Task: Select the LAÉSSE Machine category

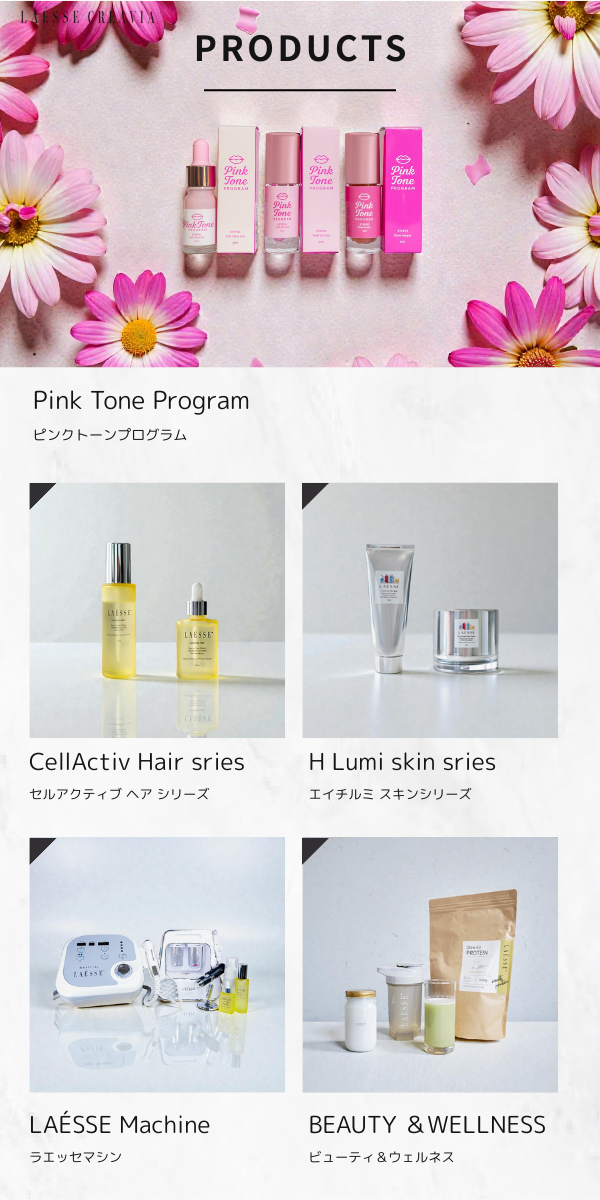Action: (x=157, y=964)
